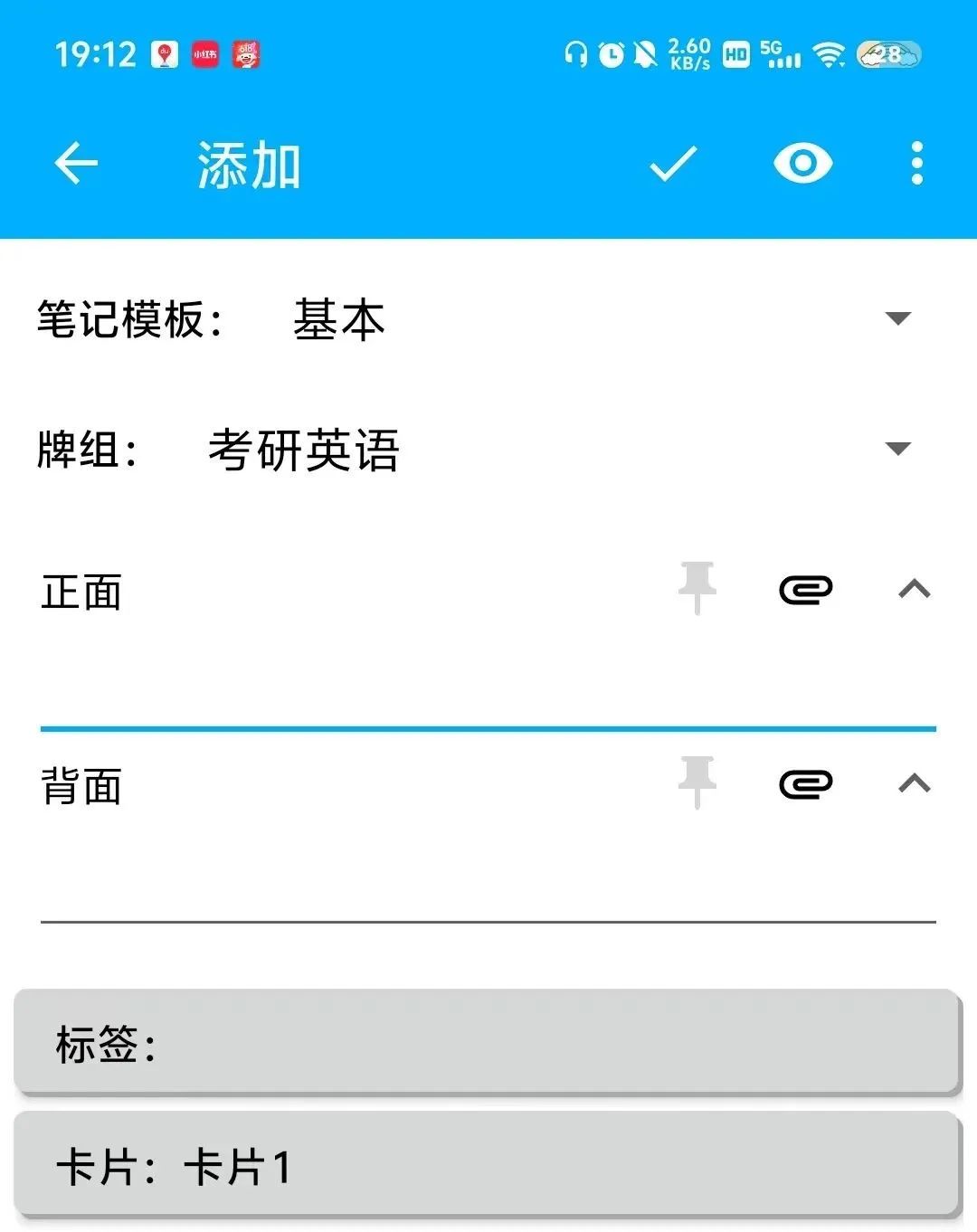Viewport: 977px width, 1232px height.
Task: Open the 标签 tag selector
Action: [487, 1043]
